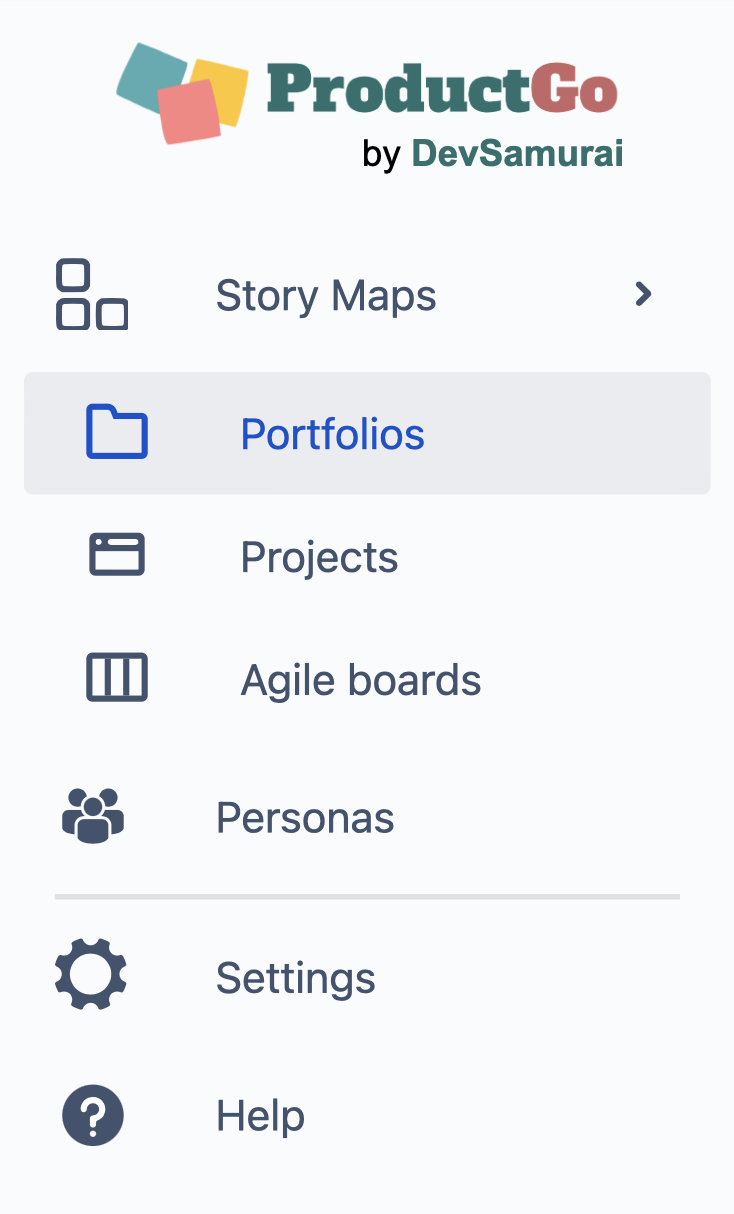This screenshot has width=734, height=1214.
Task: Go to the Projects section
Action: pyautogui.click(x=367, y=556)
